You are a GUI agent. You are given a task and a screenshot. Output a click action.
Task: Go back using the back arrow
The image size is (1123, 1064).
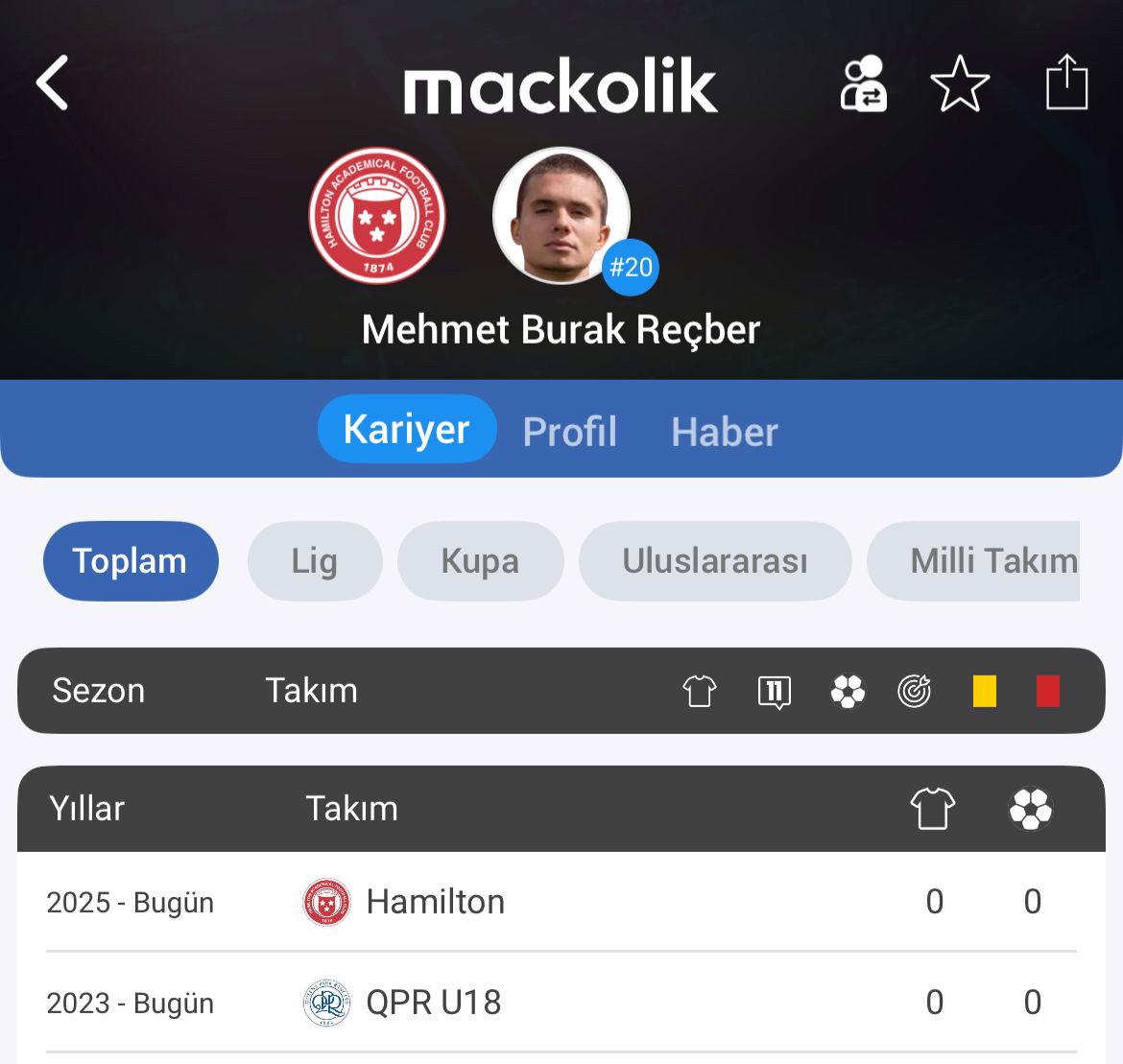[x=53, y=83]
